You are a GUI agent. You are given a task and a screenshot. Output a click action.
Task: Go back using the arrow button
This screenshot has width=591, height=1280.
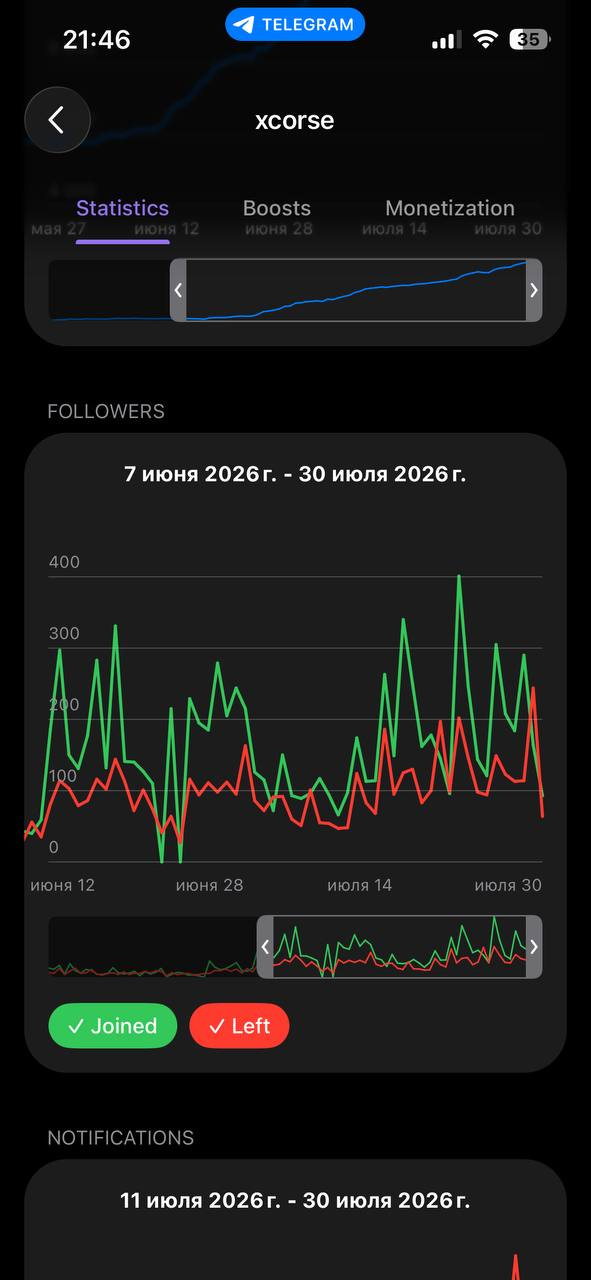(x=57, y=120)
